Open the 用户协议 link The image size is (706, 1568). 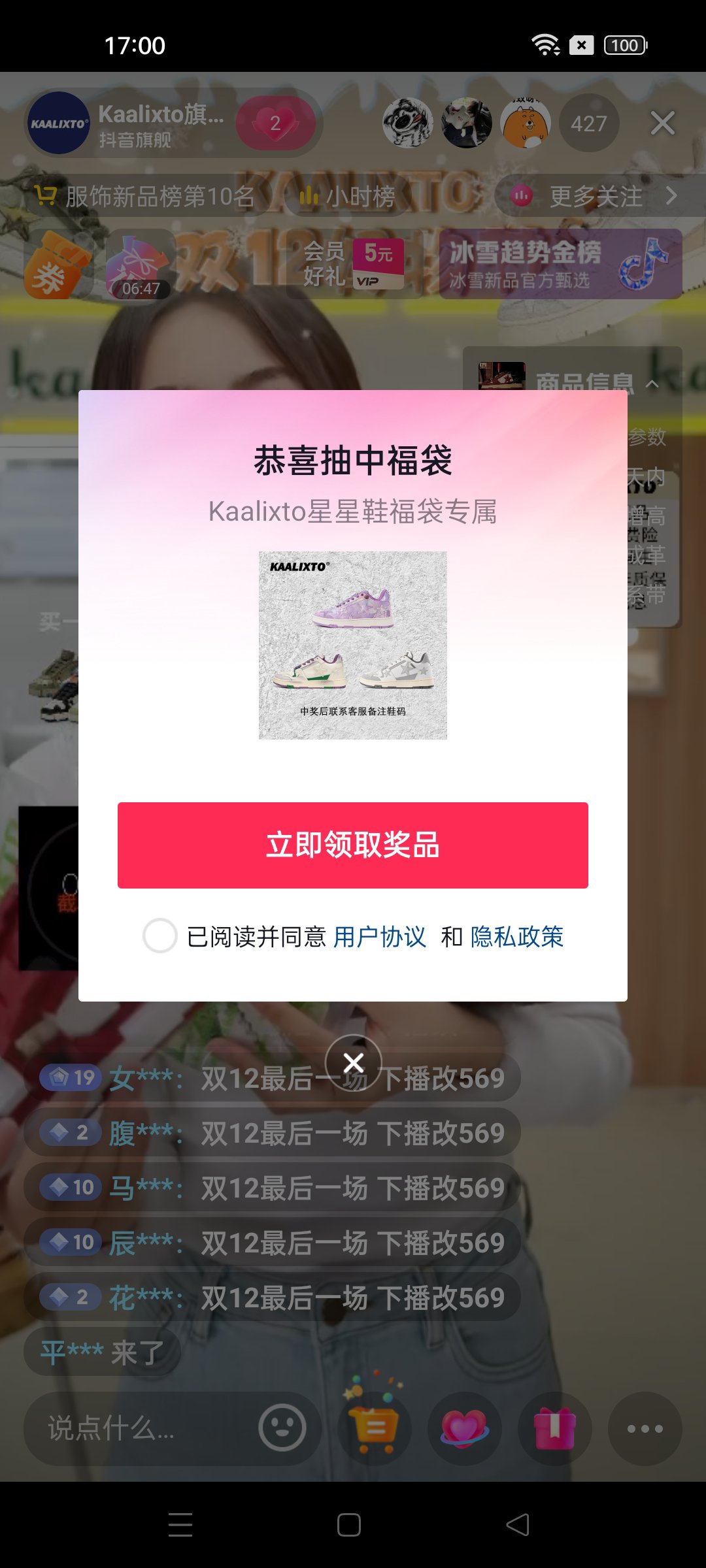tap(379, 937)
